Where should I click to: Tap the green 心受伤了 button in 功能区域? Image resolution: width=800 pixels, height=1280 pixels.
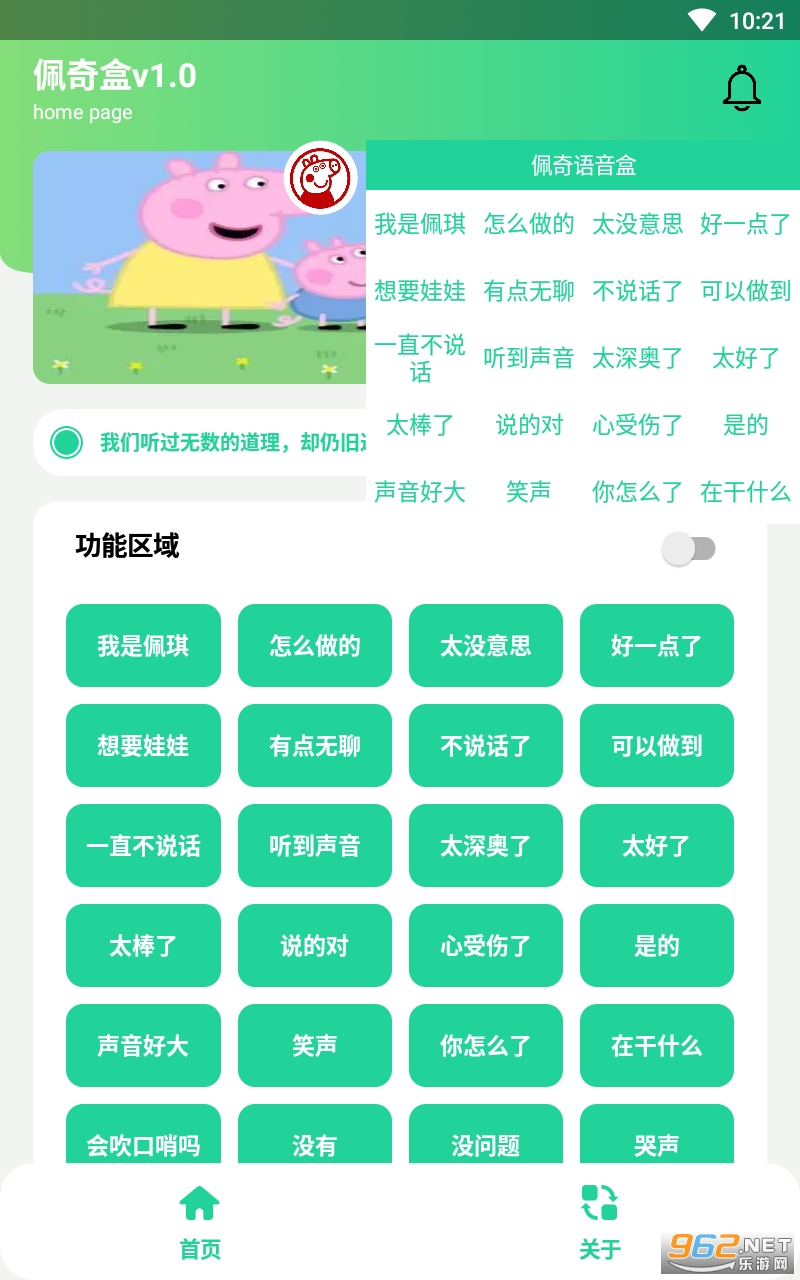click(485, 946)
